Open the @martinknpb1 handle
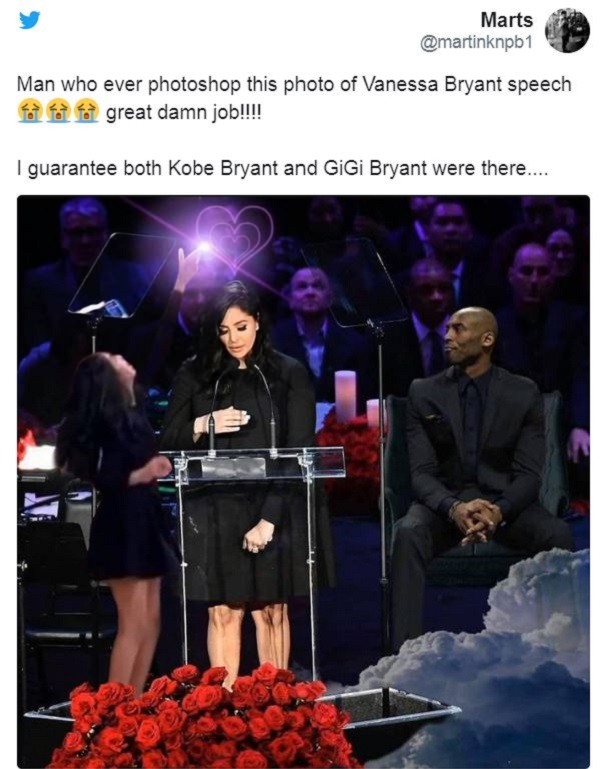This screenshot has height=769, width=600. [x=484, y=41]
